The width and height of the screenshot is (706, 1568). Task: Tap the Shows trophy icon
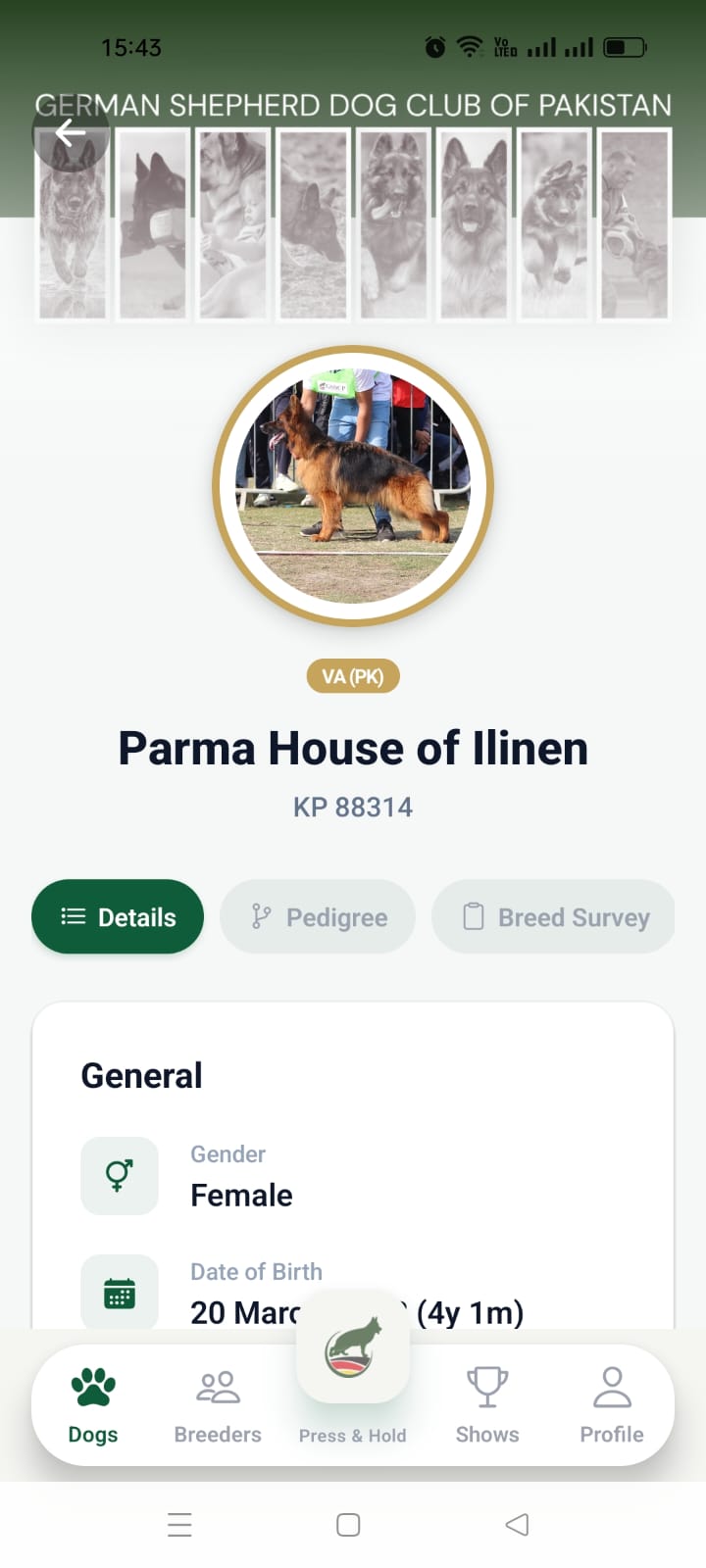[487, 1382]
